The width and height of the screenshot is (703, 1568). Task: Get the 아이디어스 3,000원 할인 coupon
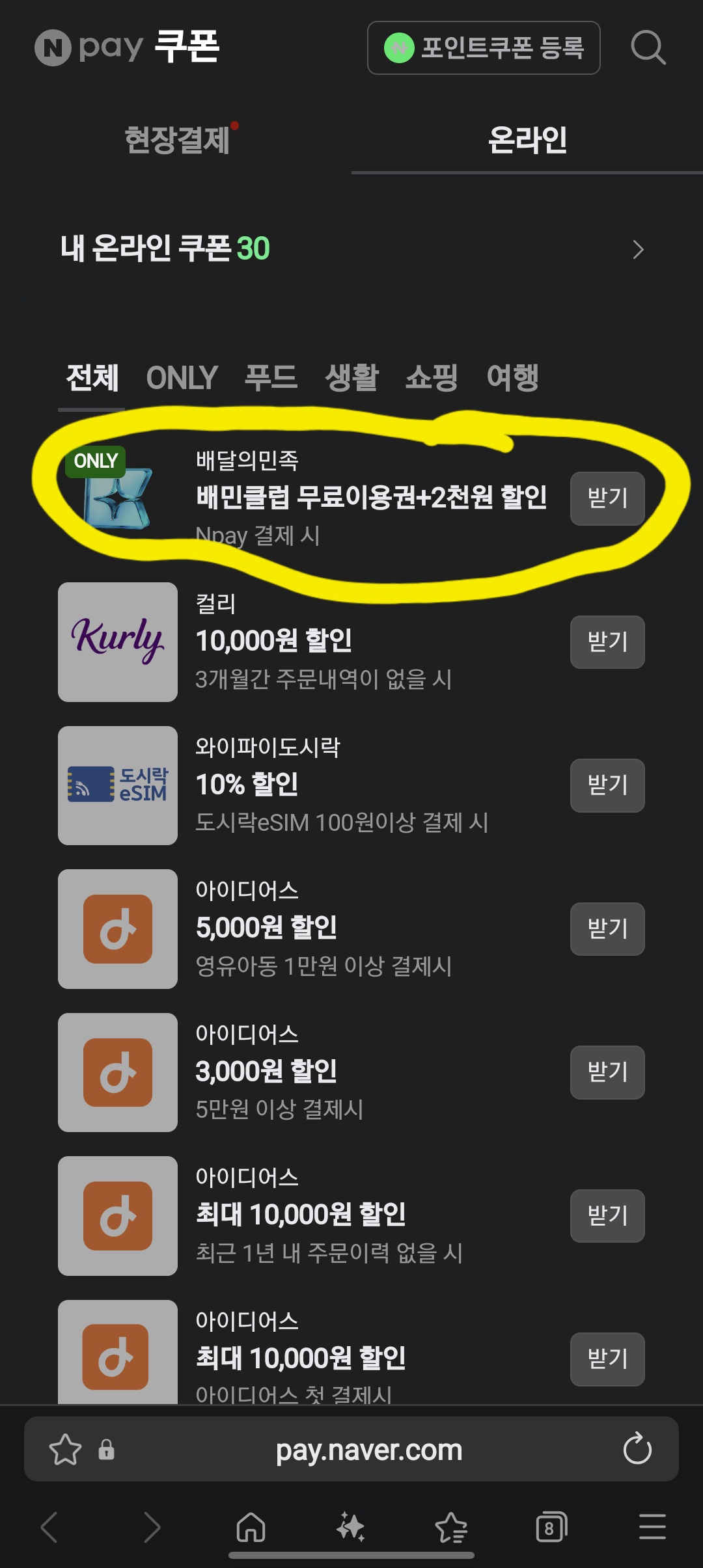tap(607, 1072)
